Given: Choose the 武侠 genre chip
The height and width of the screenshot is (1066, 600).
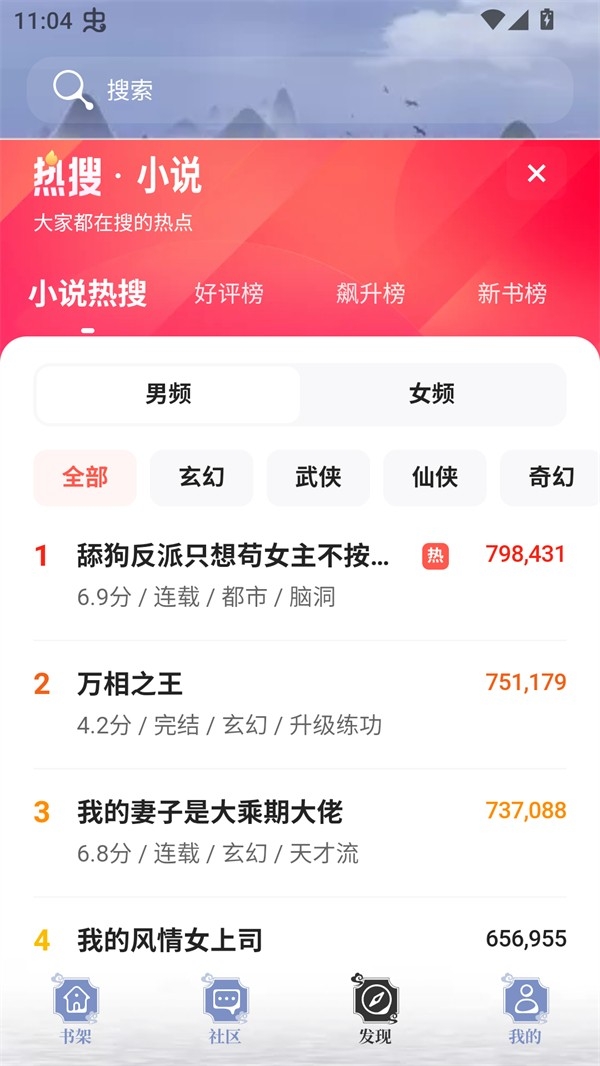Looking at the screenshot, I should 318,477.
